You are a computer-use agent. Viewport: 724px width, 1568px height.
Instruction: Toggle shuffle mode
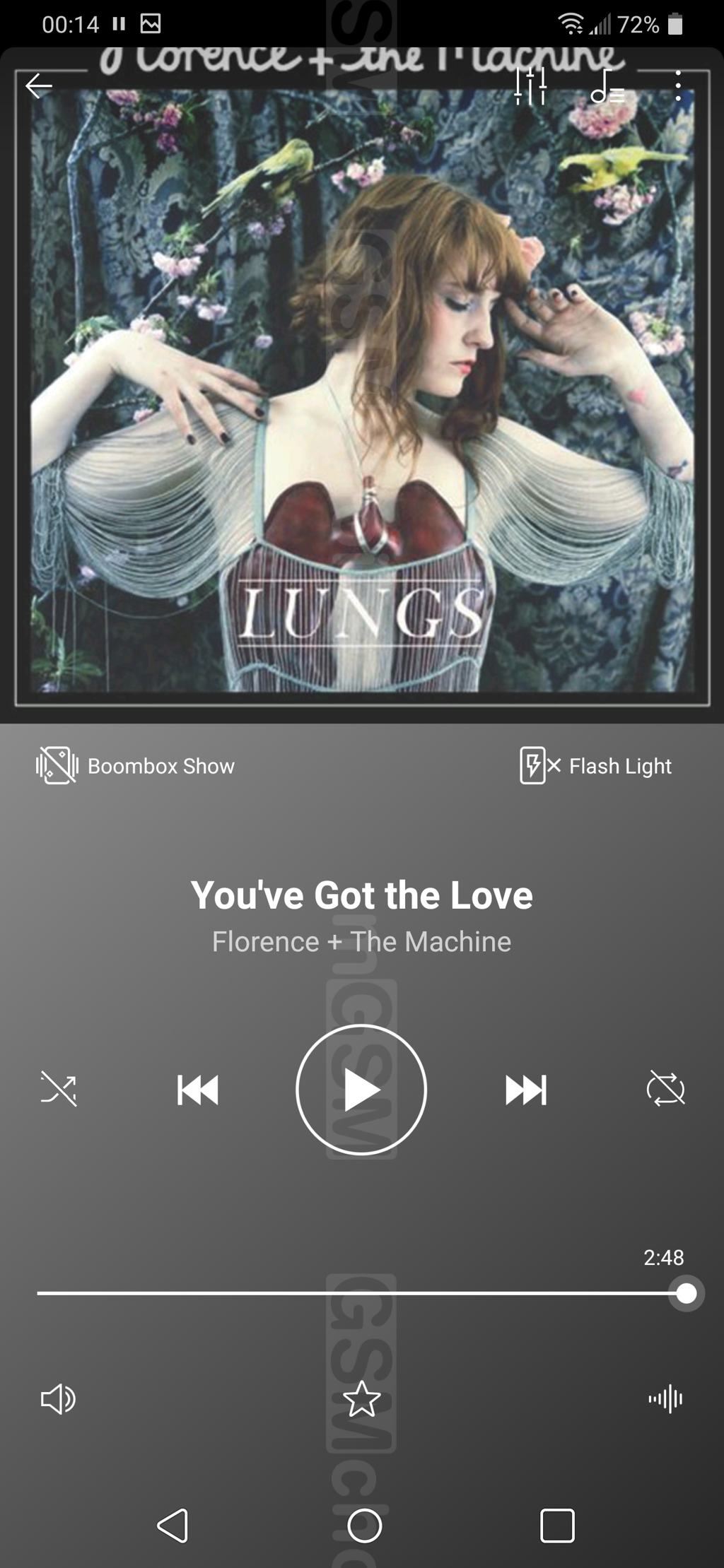[x=59, y=1089]
